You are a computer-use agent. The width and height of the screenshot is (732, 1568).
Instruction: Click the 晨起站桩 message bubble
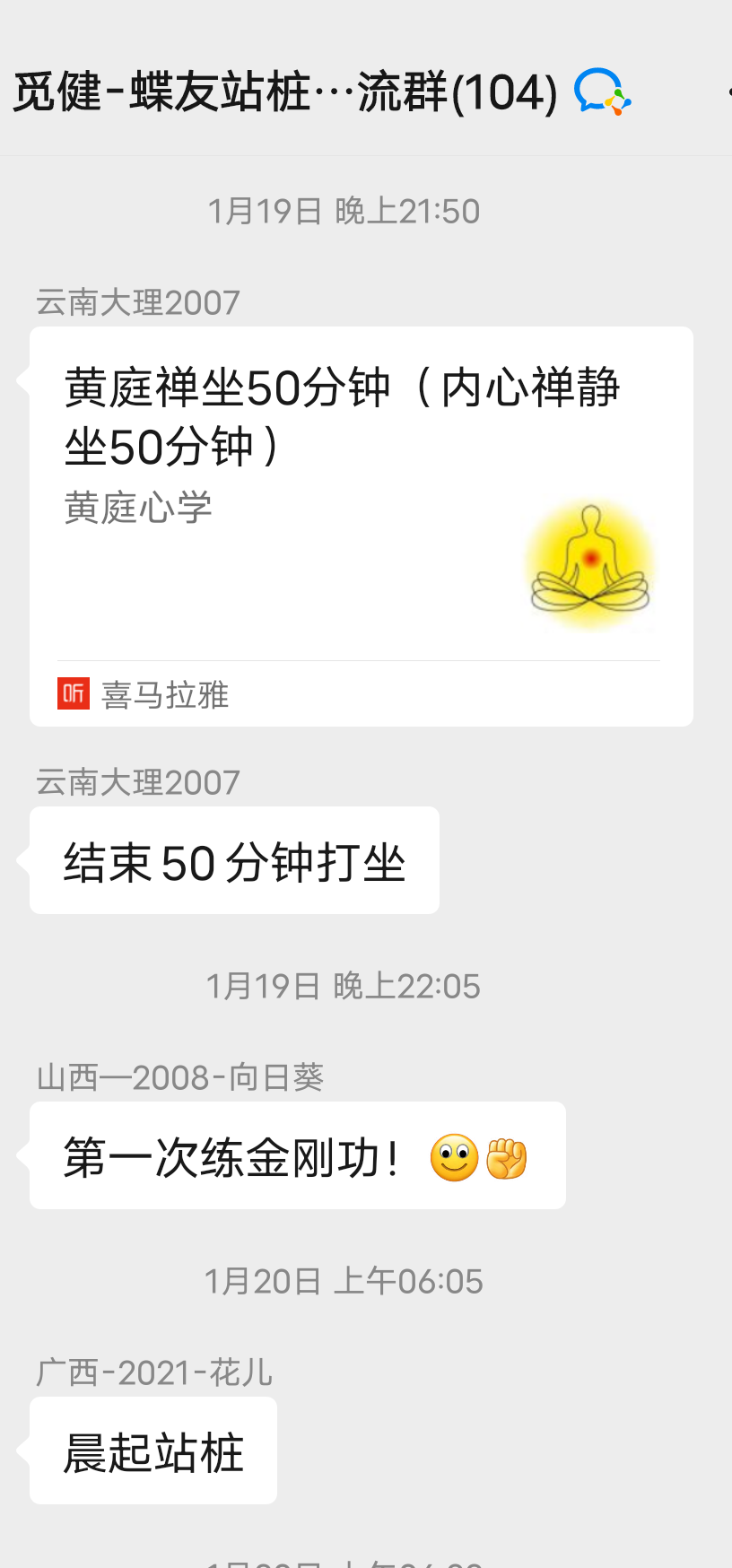pos(152,1450)
